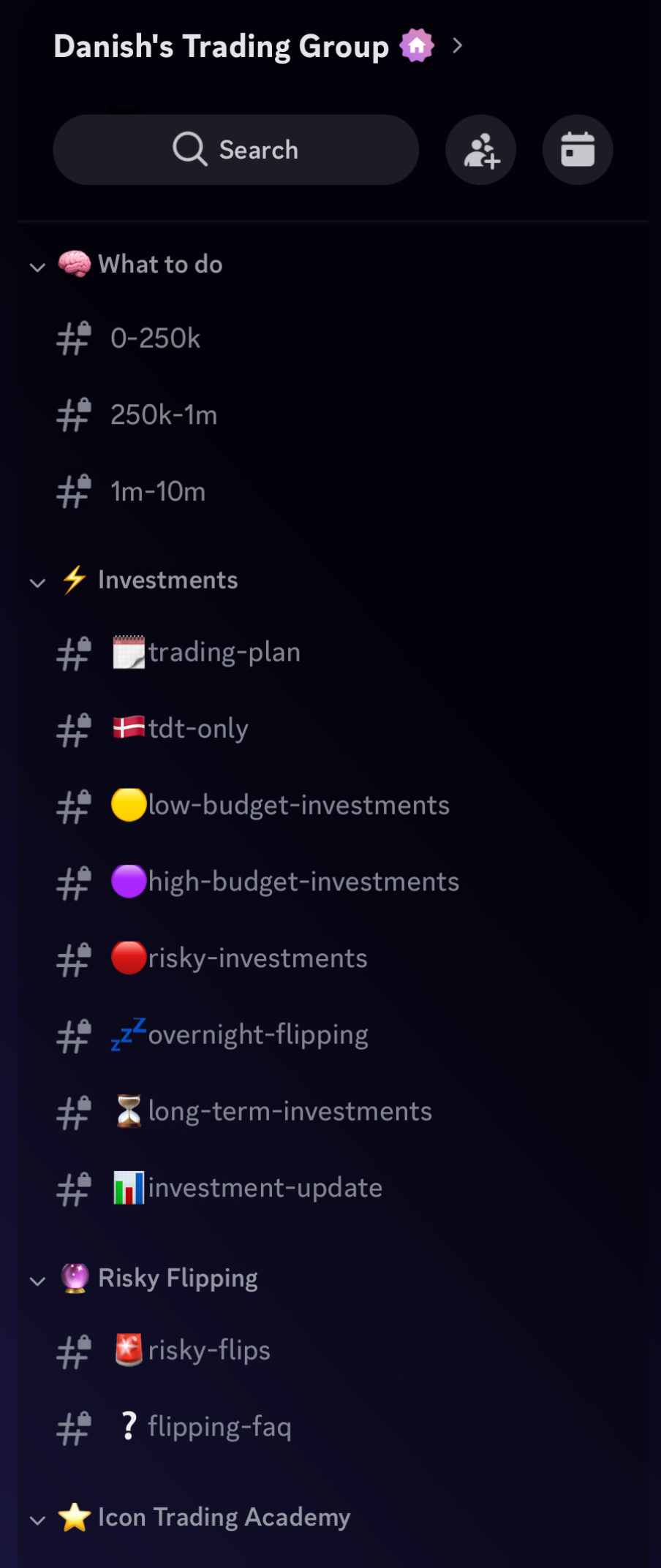The image size is (661, 1568).
Task: Open the 250k-1m channel
Action: tap(164, 415)
